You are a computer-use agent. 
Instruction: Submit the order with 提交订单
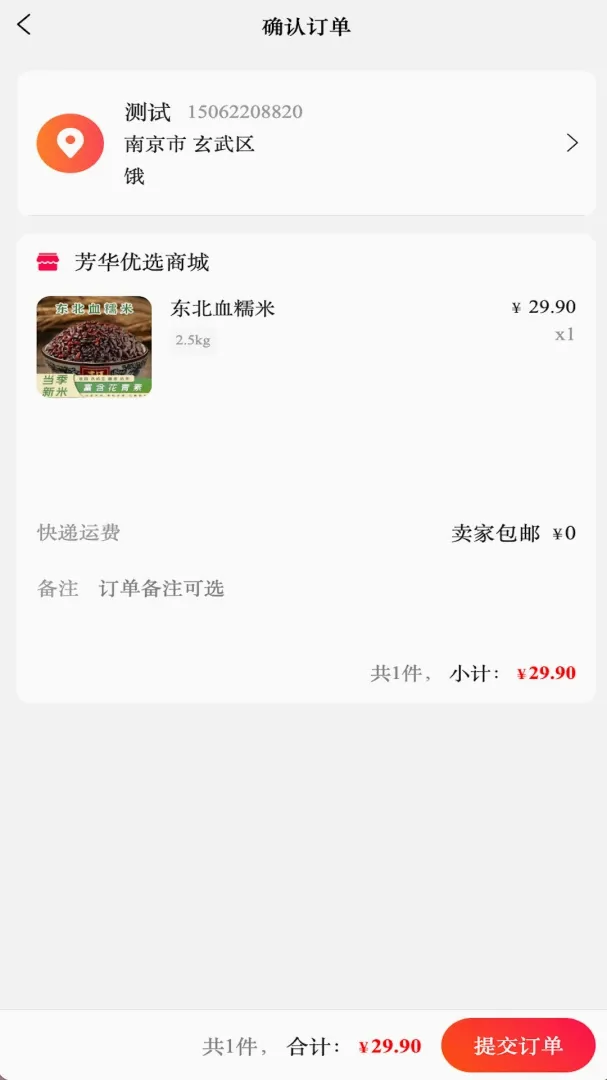pyautogui.click(x=518, y=1045)
